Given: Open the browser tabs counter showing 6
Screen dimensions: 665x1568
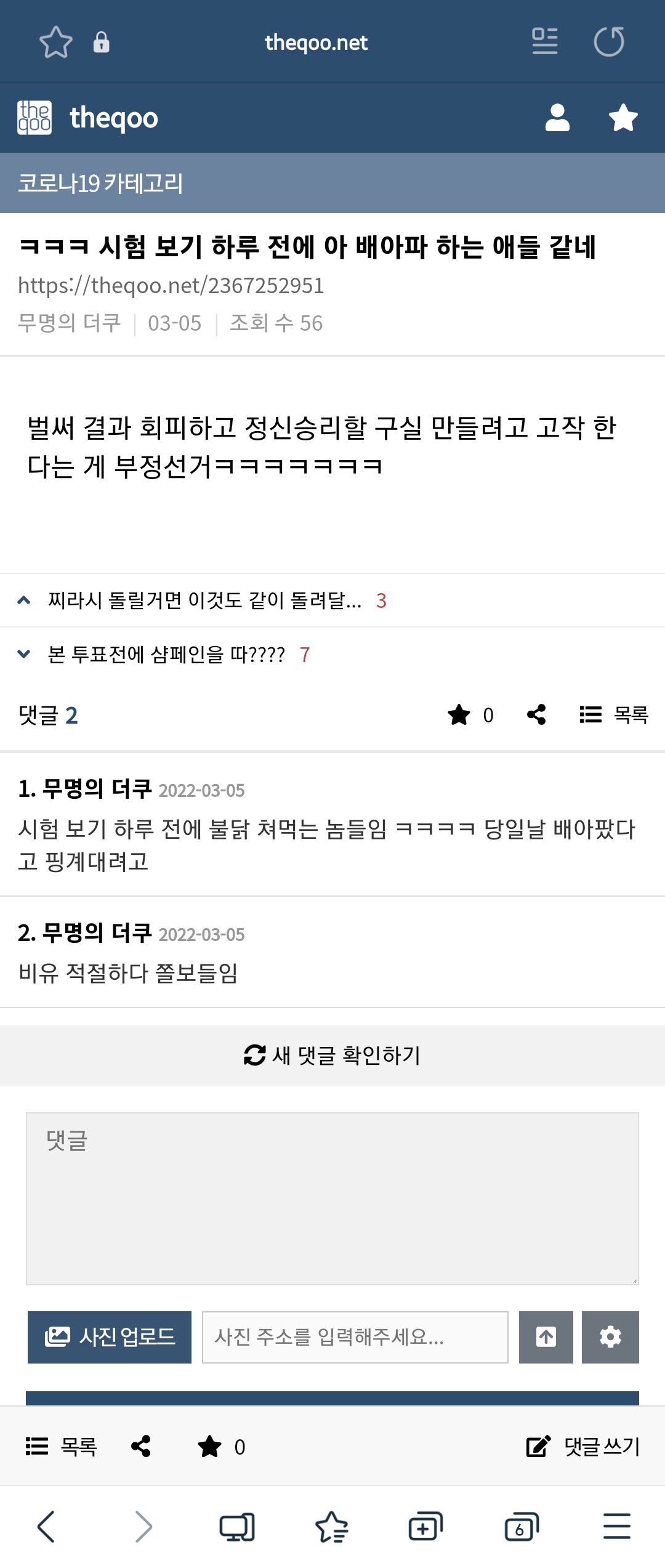Looking at the screenshot, I should click(521, 1527).
